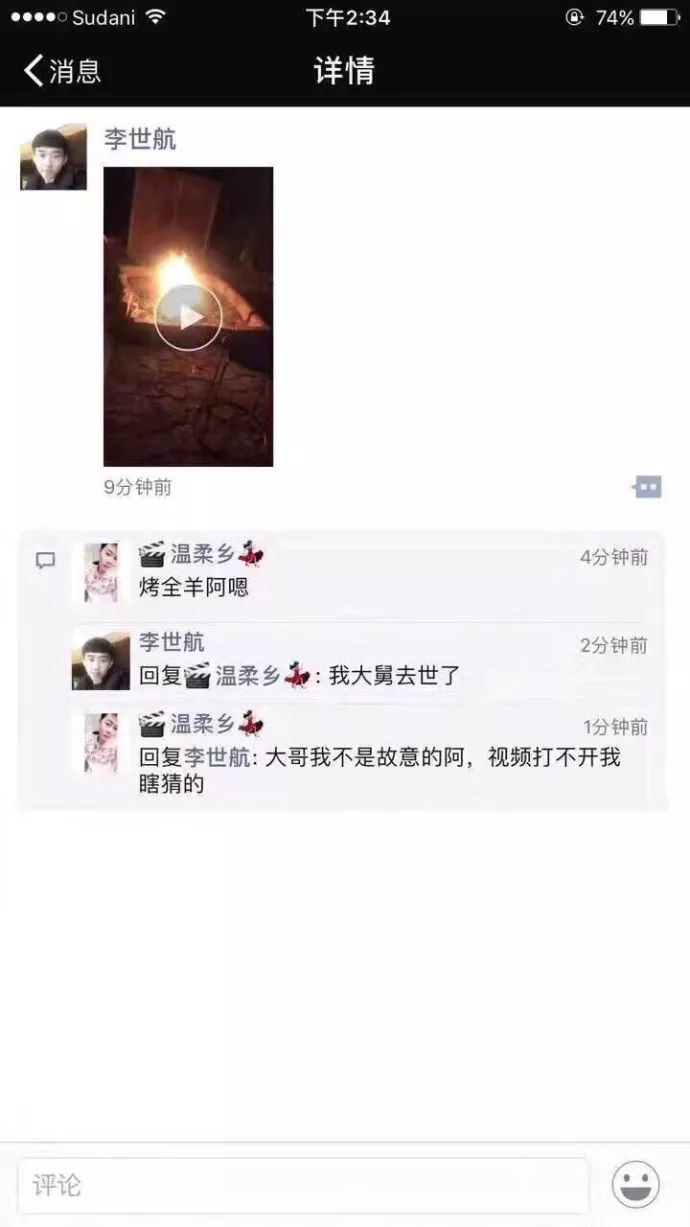Tap the like and comment menu icon
The image size is (690, 1227).
point(648,487)
